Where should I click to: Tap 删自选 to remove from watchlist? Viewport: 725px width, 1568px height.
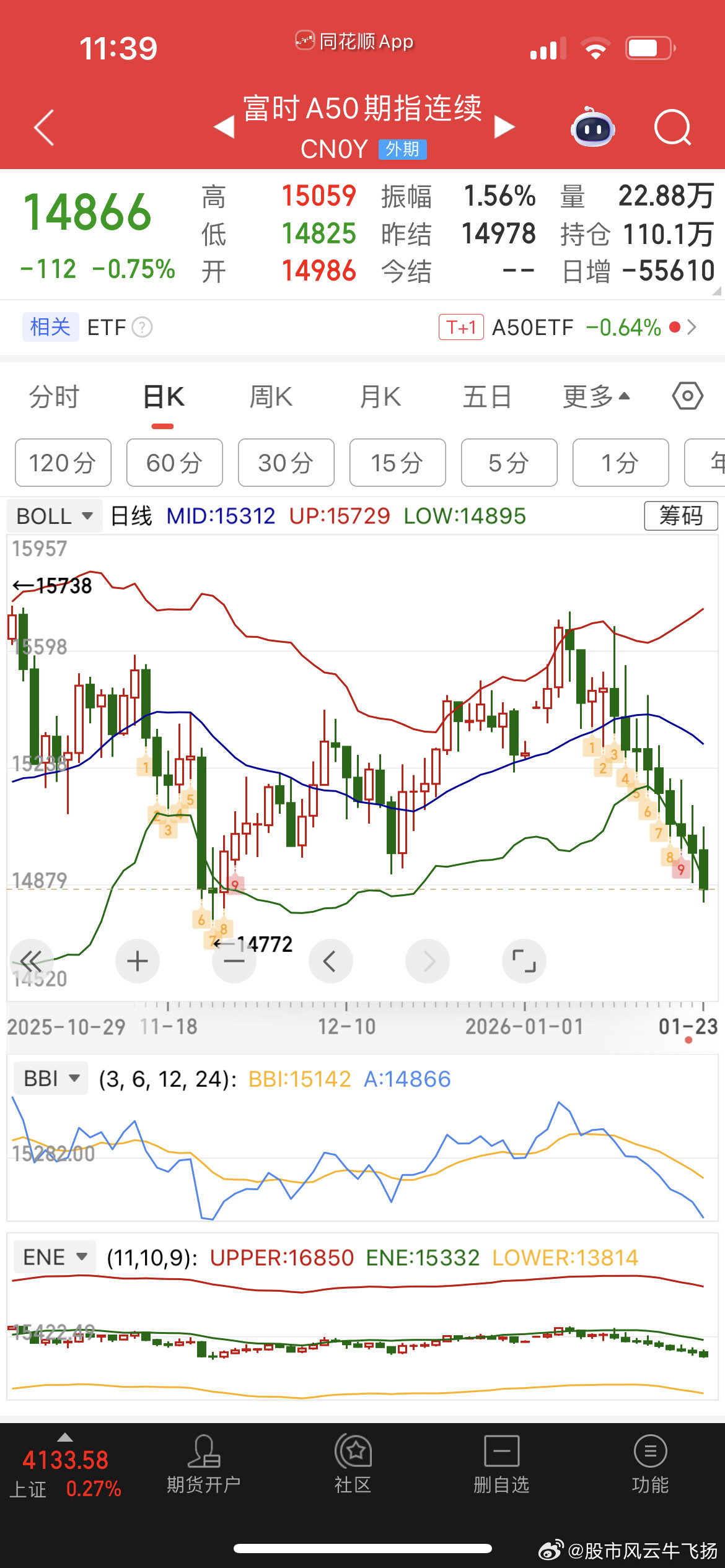(501, 1458)
